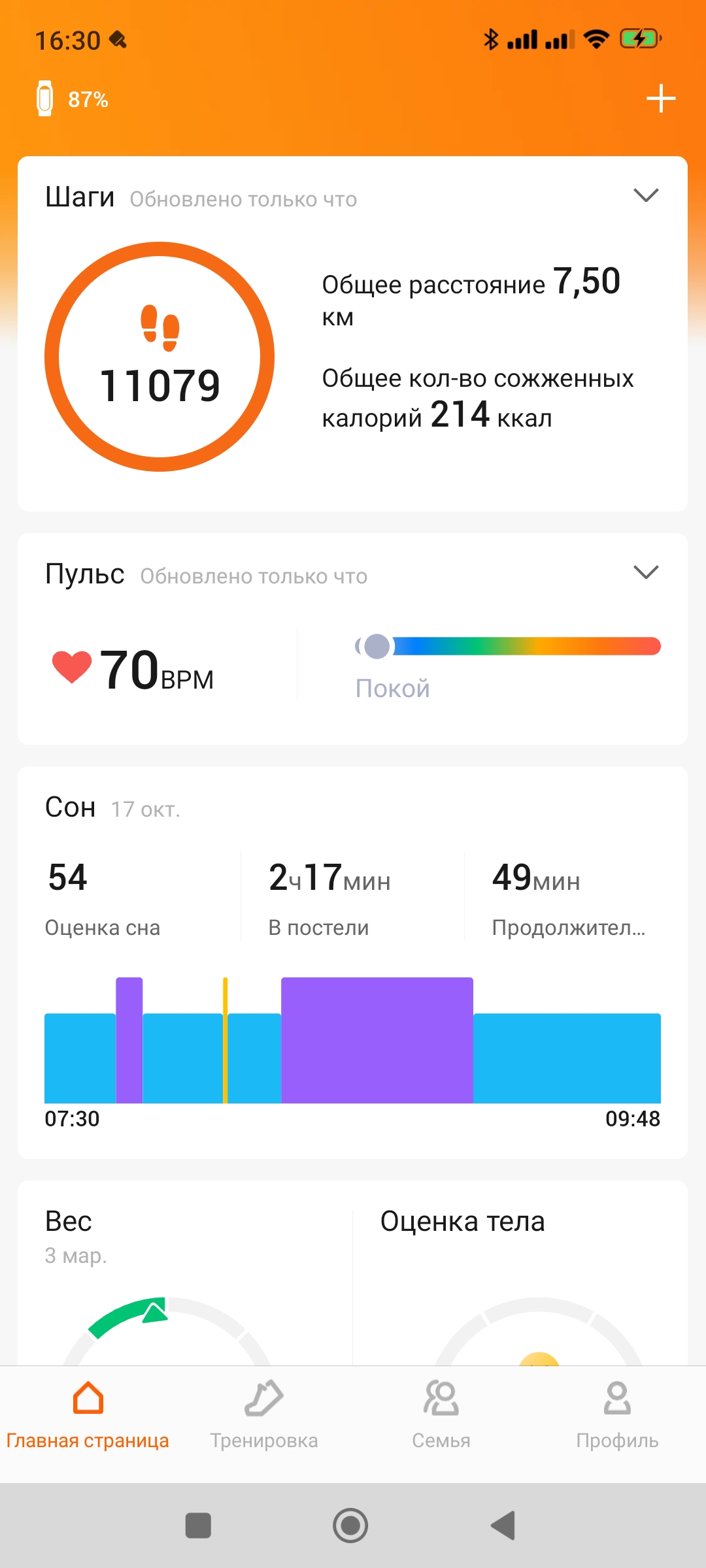Image resolution: width=706 pixels, height=1568 pixels.
Task: Expand the Шаги card chevron
Action: point(646,195)
